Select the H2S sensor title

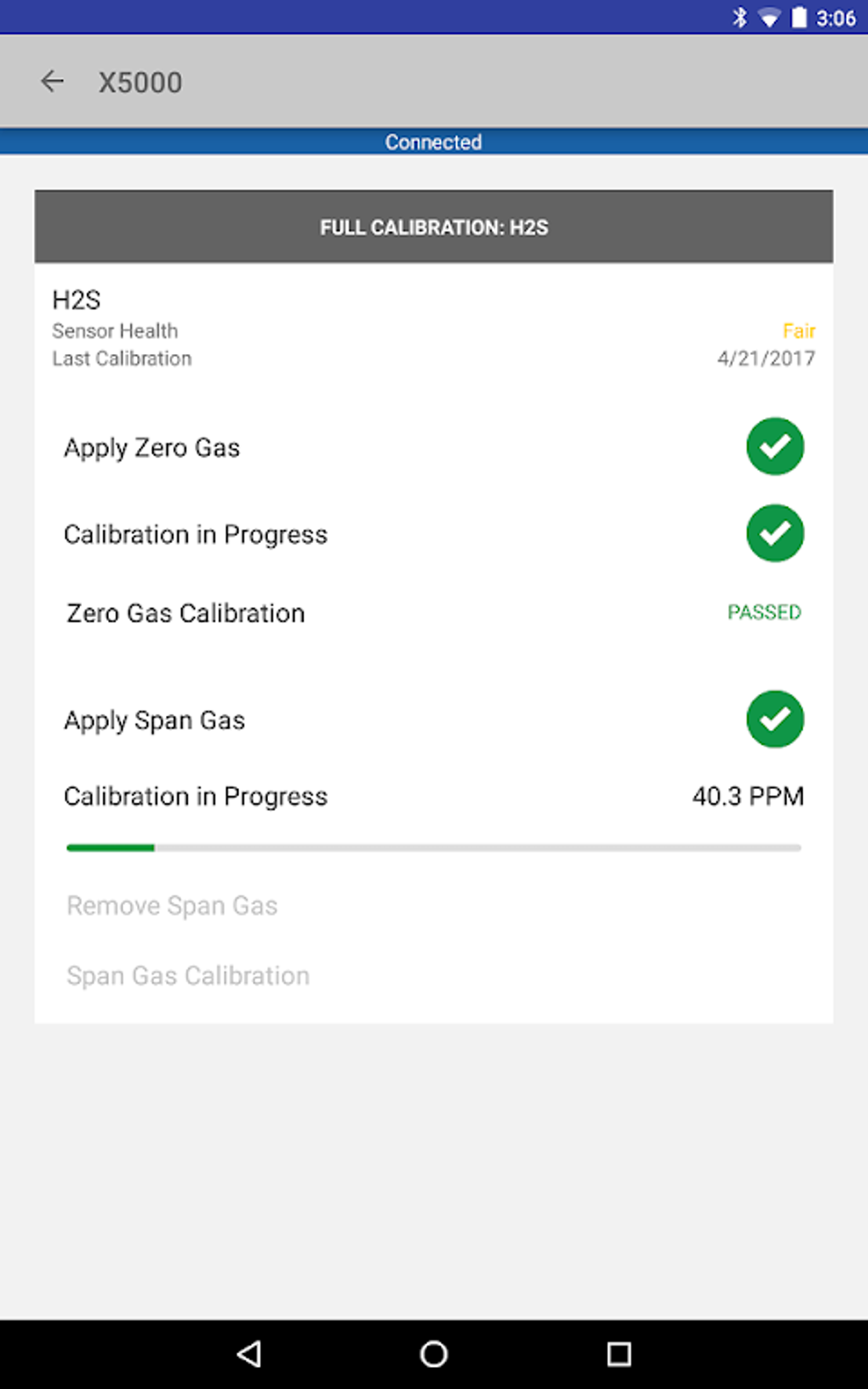[x=76, y=300]
